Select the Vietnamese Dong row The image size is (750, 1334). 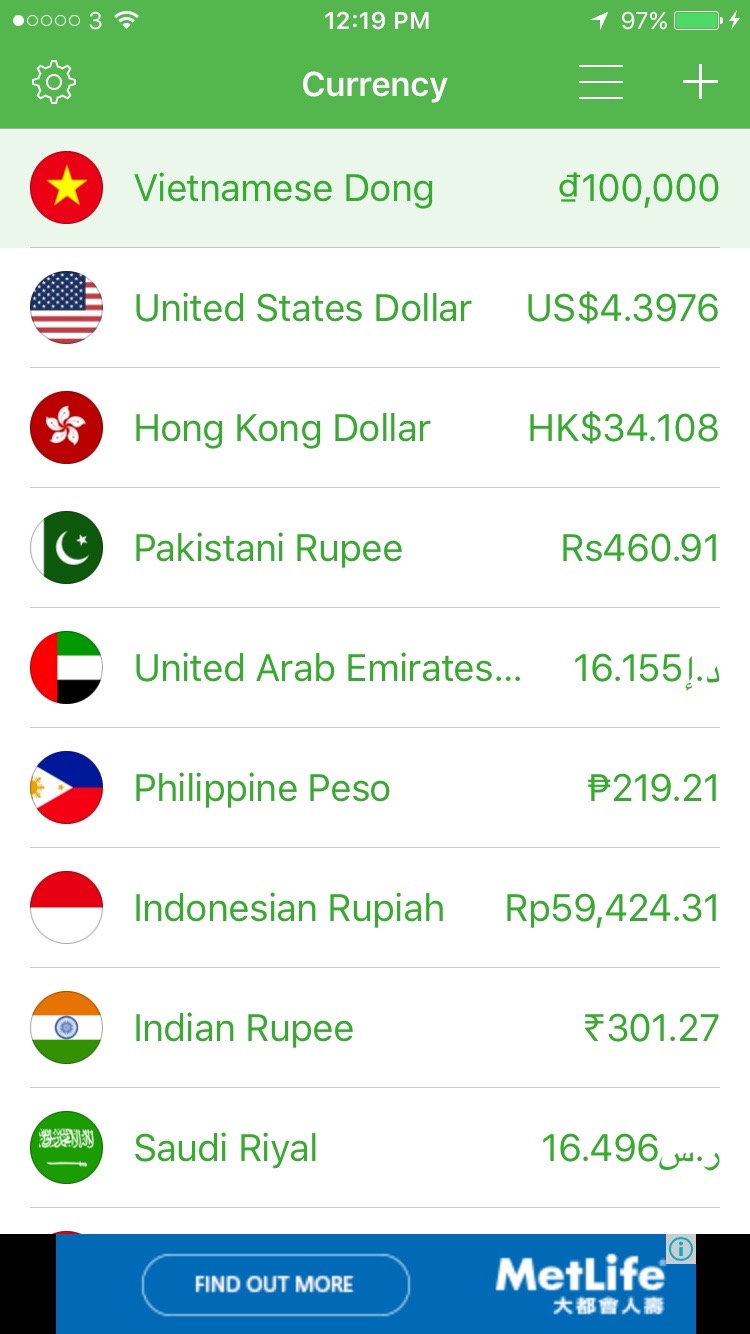tap(375, 188)
